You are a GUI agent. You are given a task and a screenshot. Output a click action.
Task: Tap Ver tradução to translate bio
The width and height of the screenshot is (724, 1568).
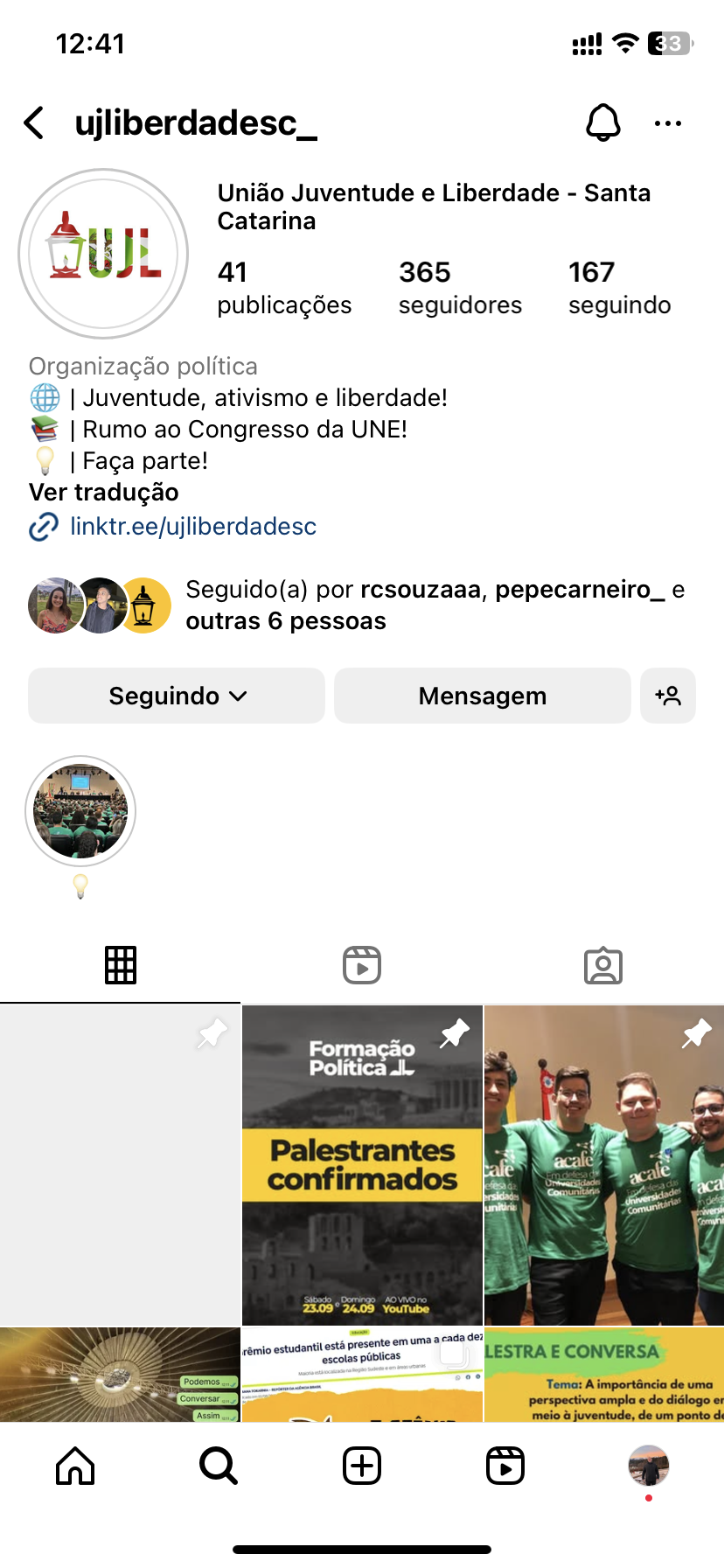(104, 493)
